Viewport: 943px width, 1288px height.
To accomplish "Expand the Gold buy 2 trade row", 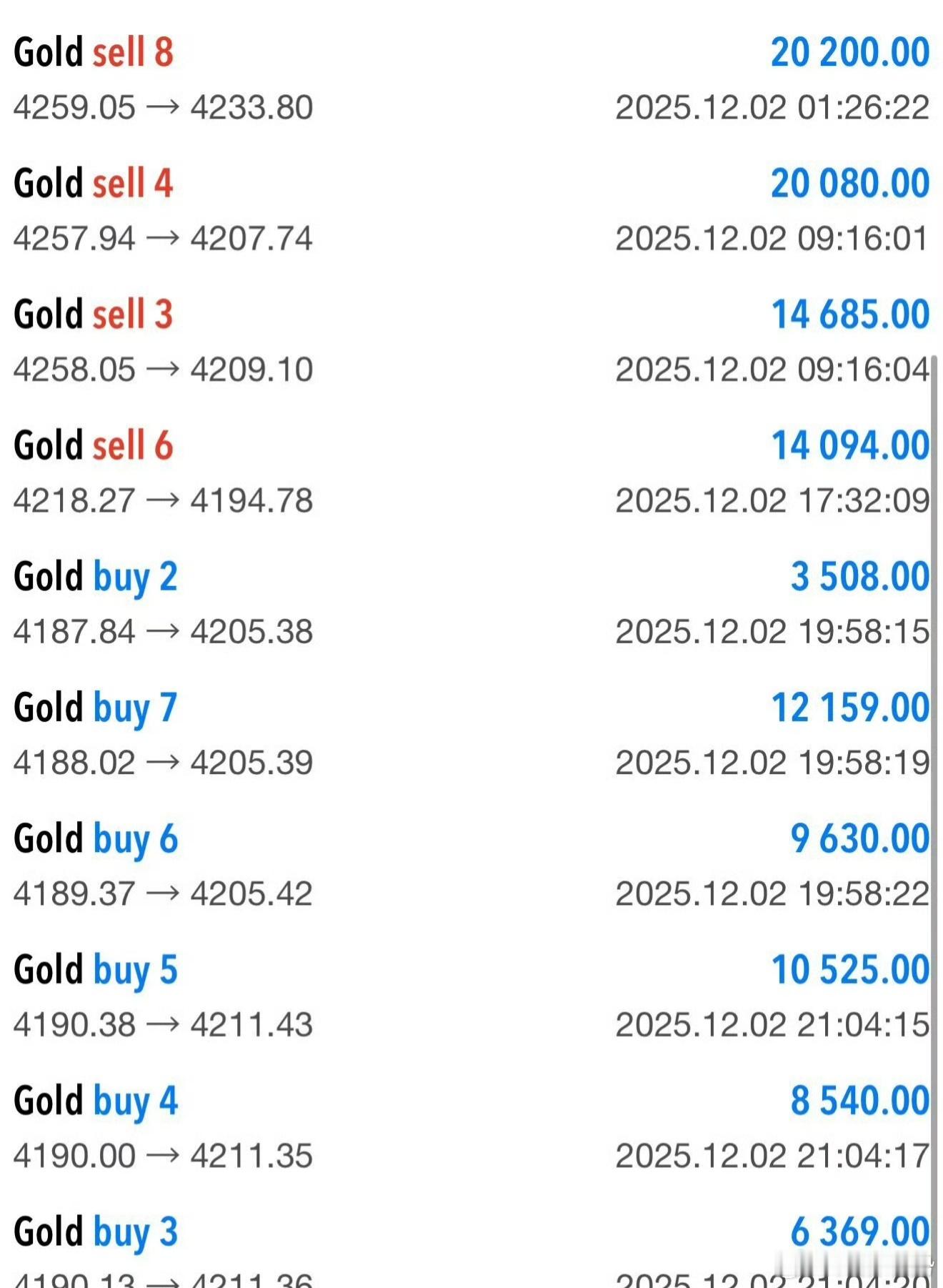I will coord(471,603).
